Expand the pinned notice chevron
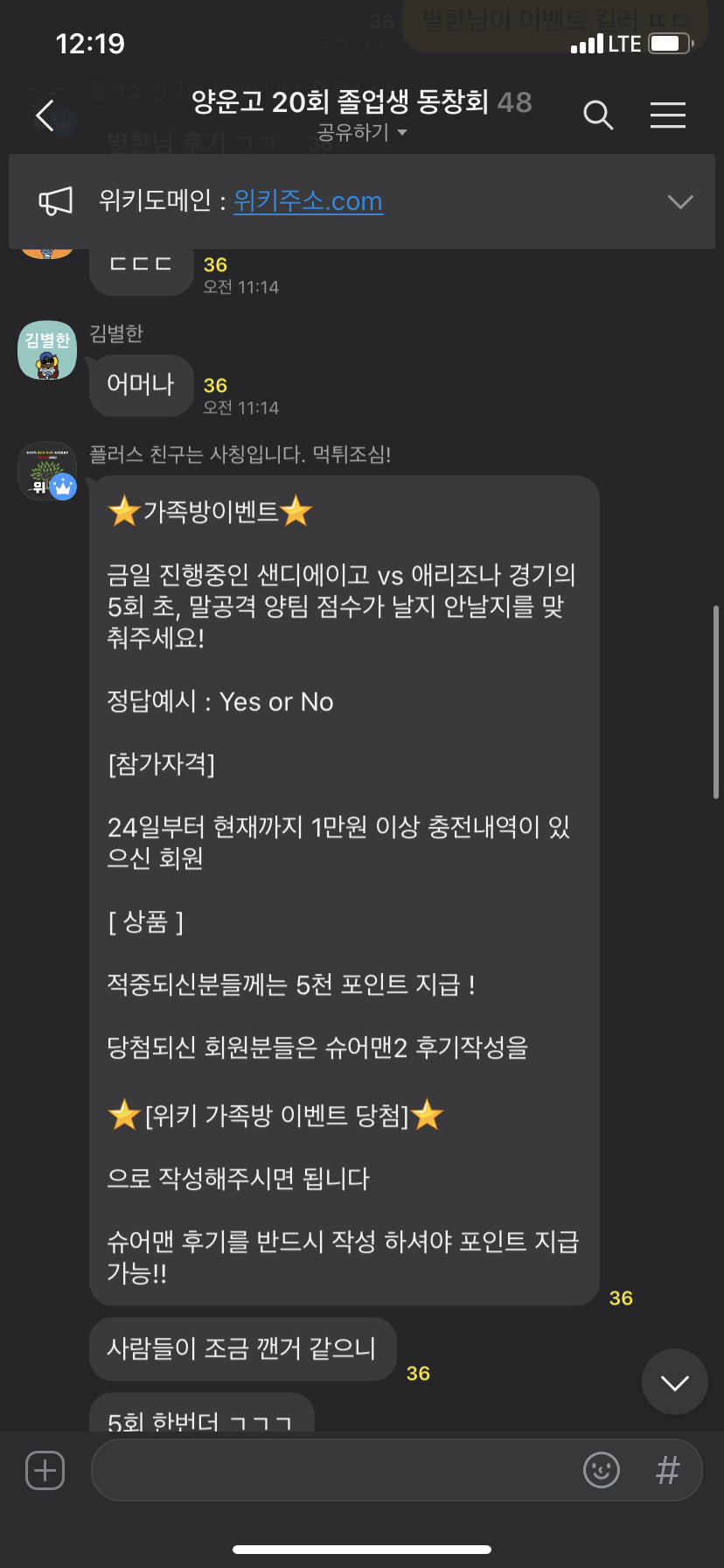This screenshot has width=724, height=1568. tap(679, 202)
